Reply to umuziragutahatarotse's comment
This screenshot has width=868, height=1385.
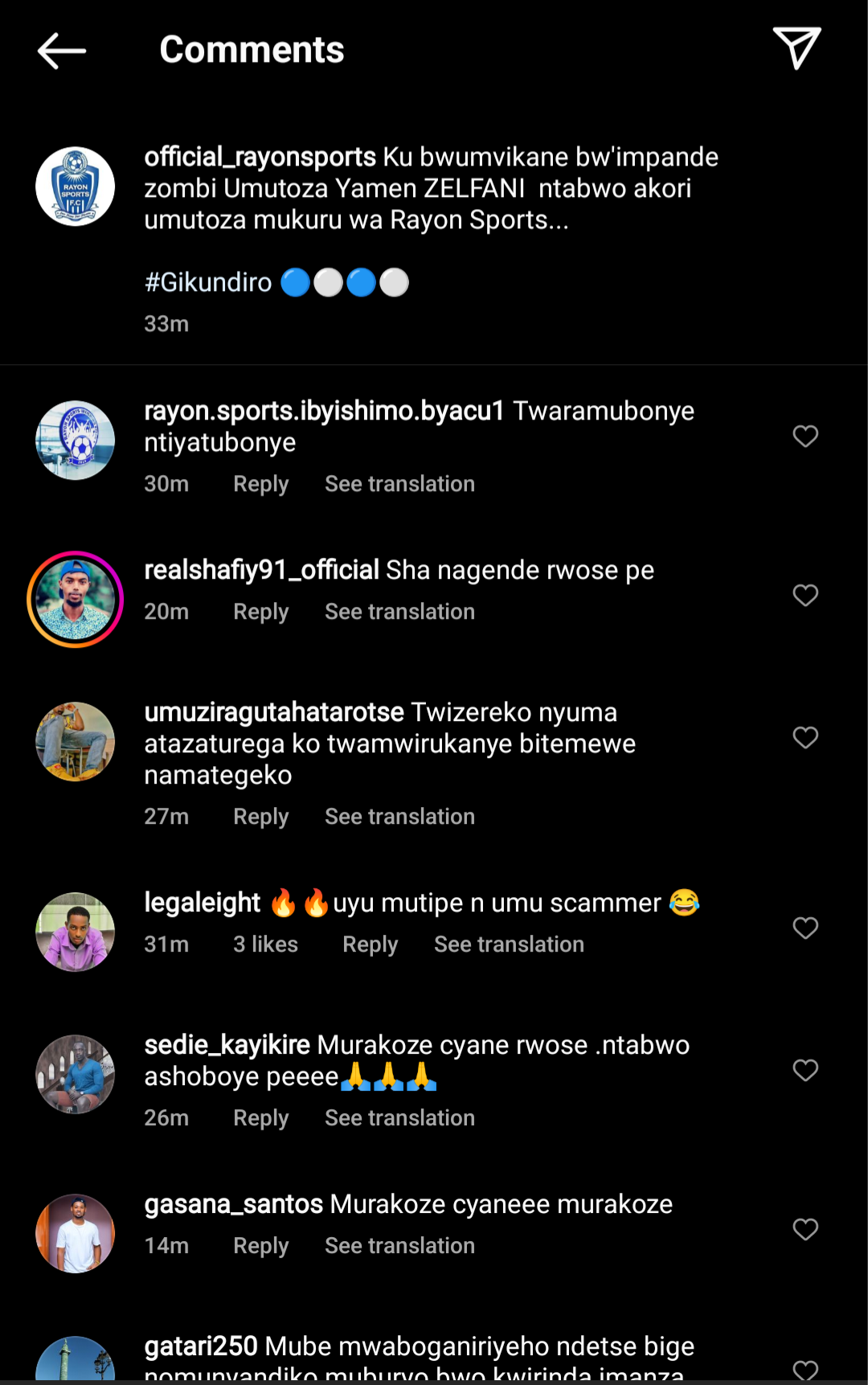point(260,817)
